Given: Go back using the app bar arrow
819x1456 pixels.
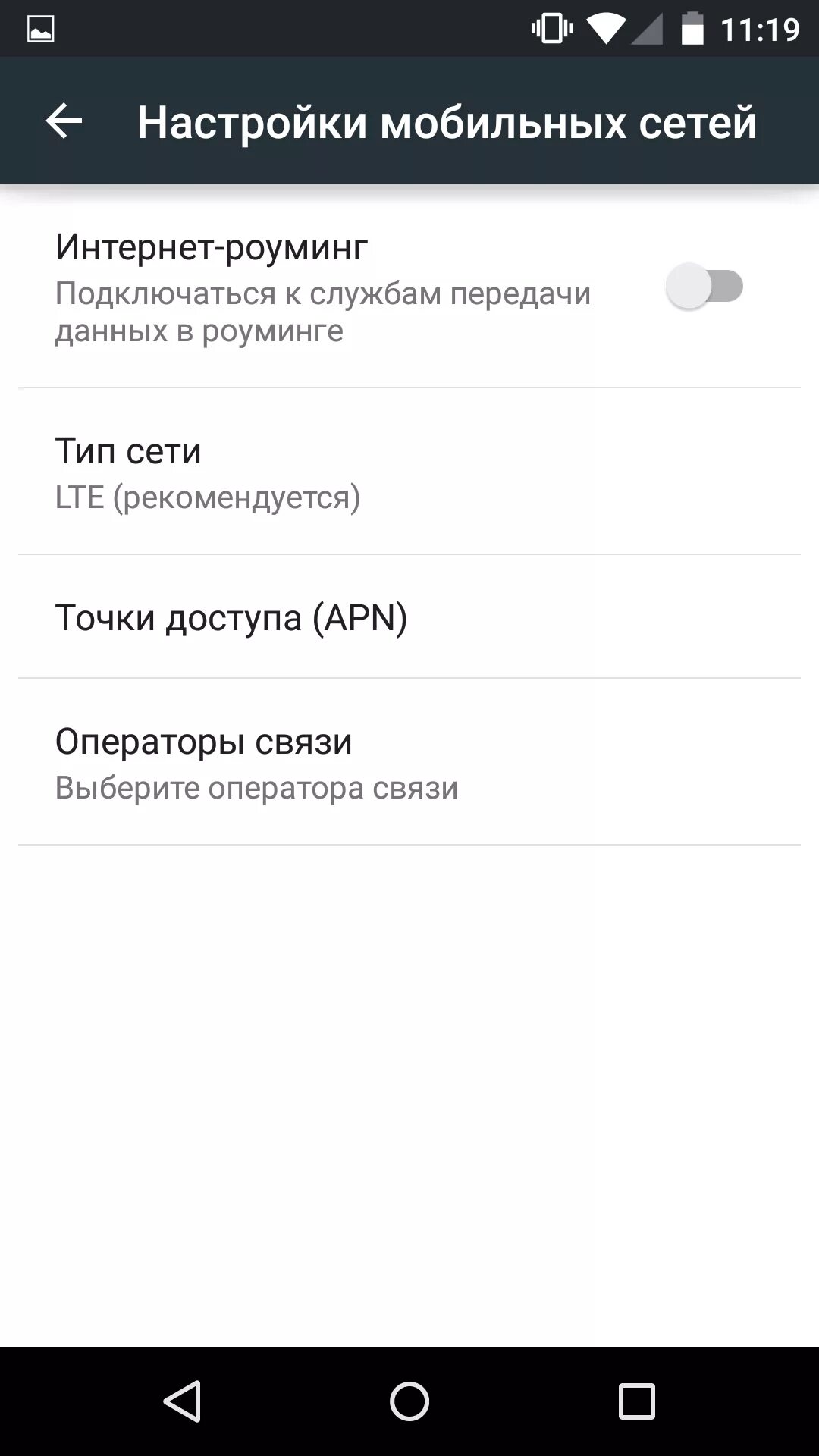Looking at the screenshot, I should [x=64, y=121].
